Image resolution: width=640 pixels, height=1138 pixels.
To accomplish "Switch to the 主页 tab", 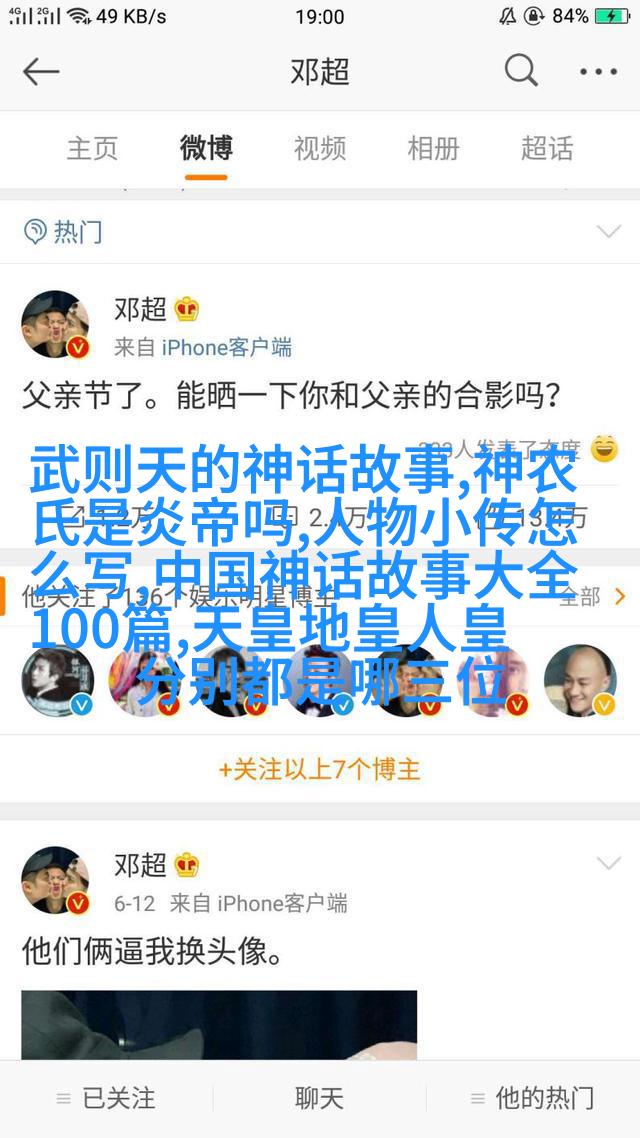I will [x=92, y=148].
